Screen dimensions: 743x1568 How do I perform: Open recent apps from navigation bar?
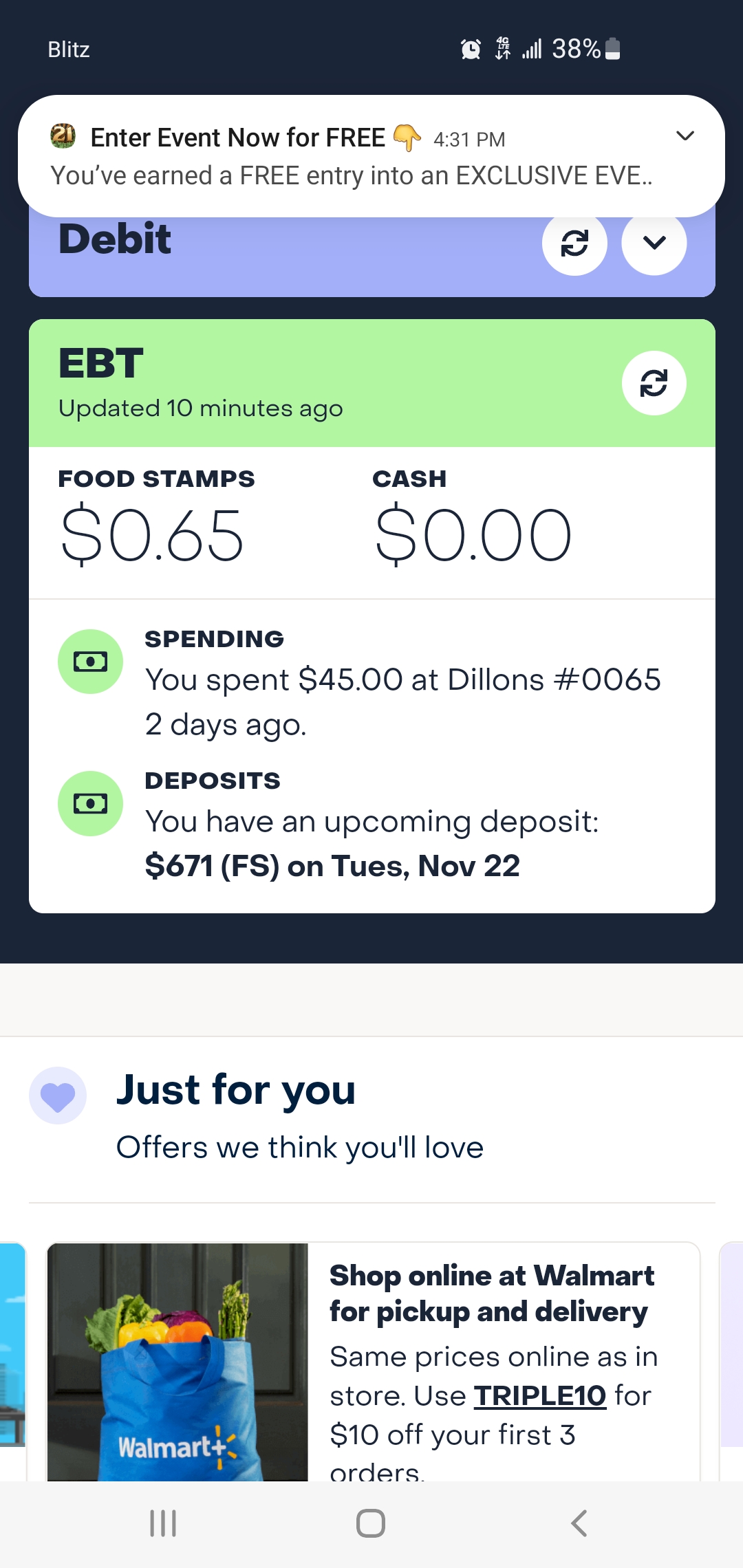tap(163, 1523)
